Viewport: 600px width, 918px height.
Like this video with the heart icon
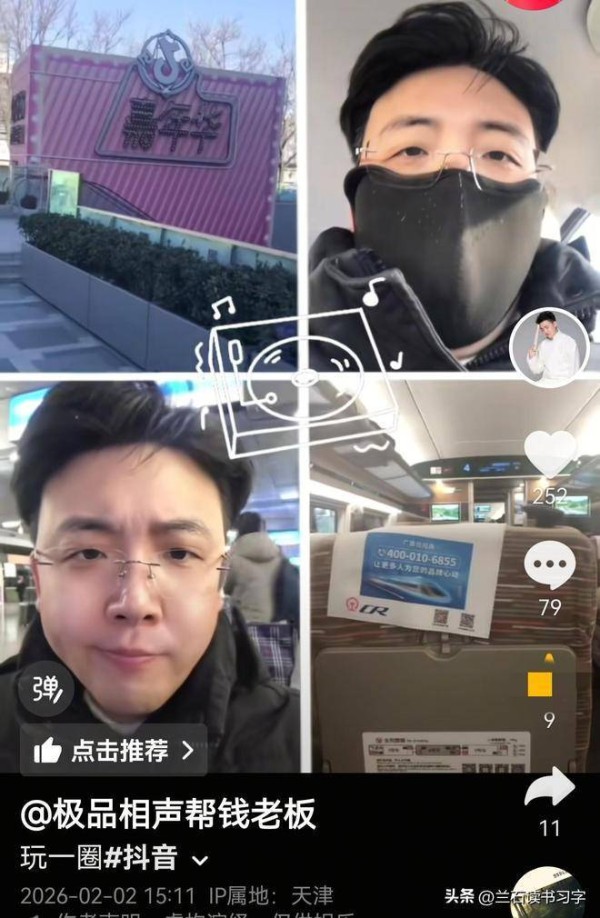[550, 453]
